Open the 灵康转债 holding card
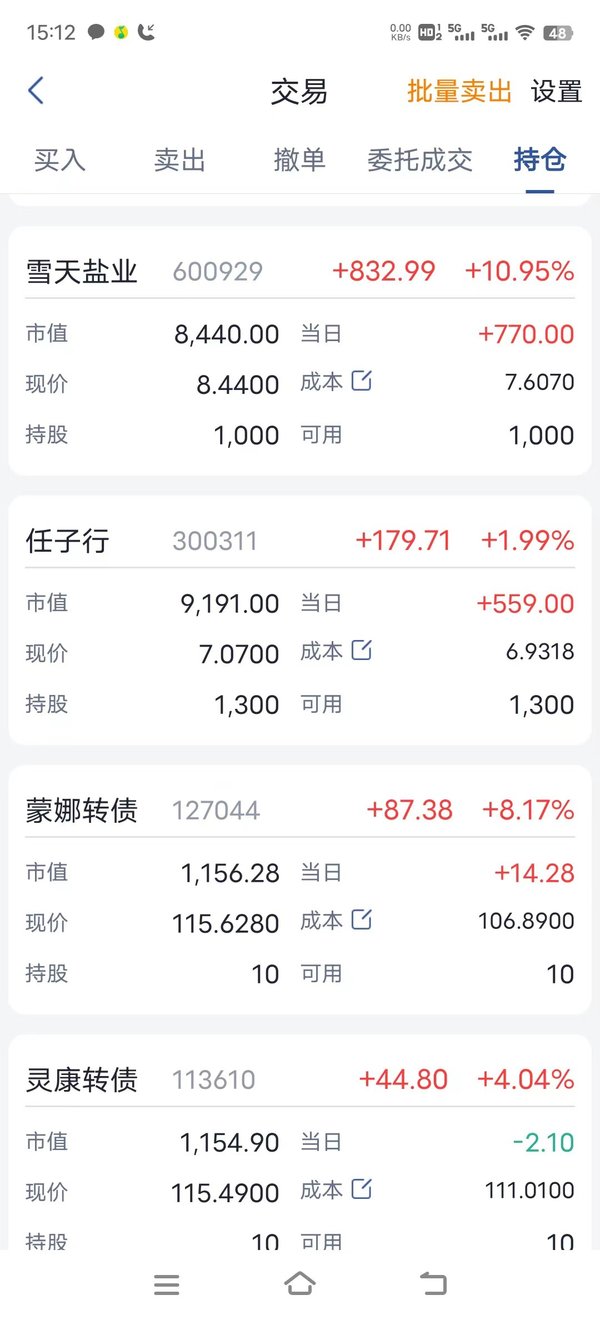Viewport: 600px width, 1320px height. coord(300,1143)
